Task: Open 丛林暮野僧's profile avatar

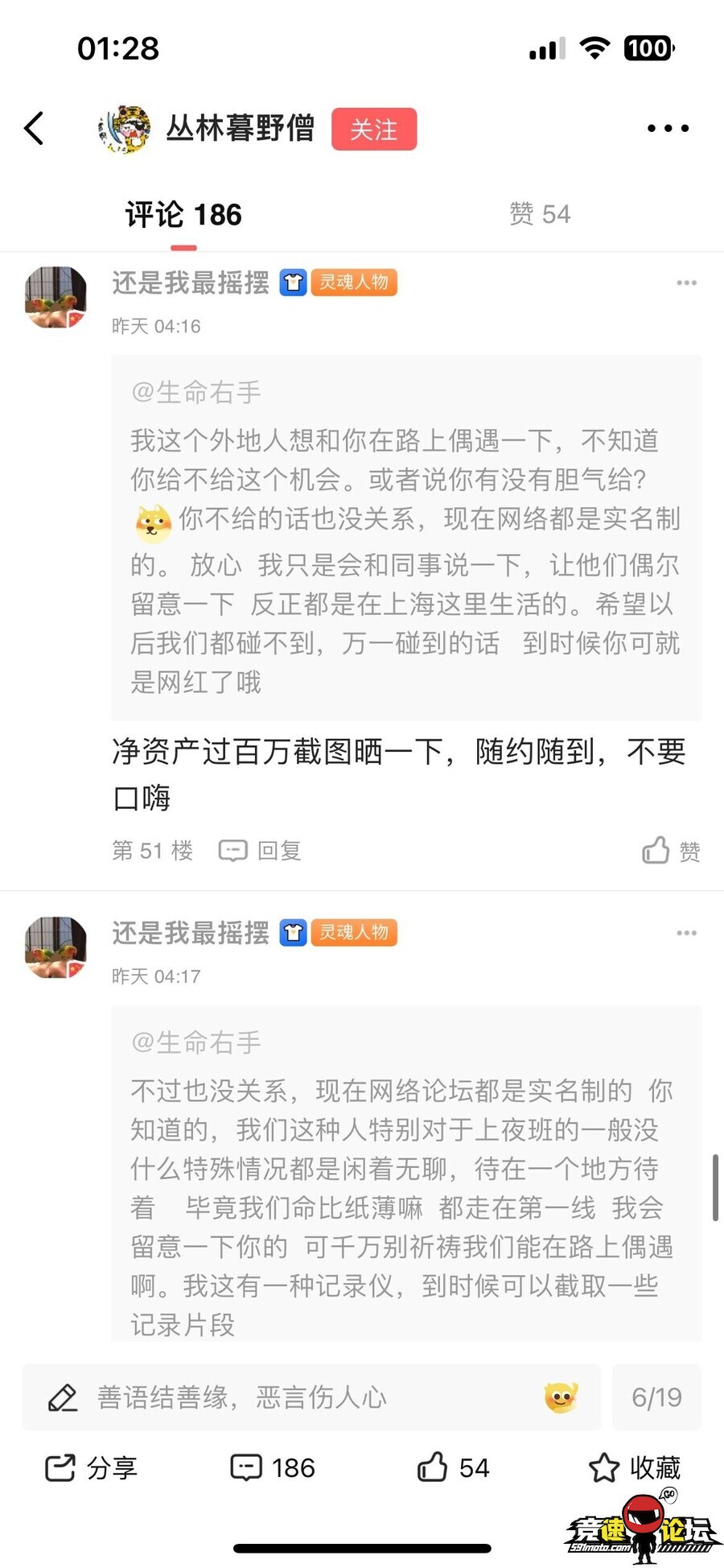Action: point(125,128)
